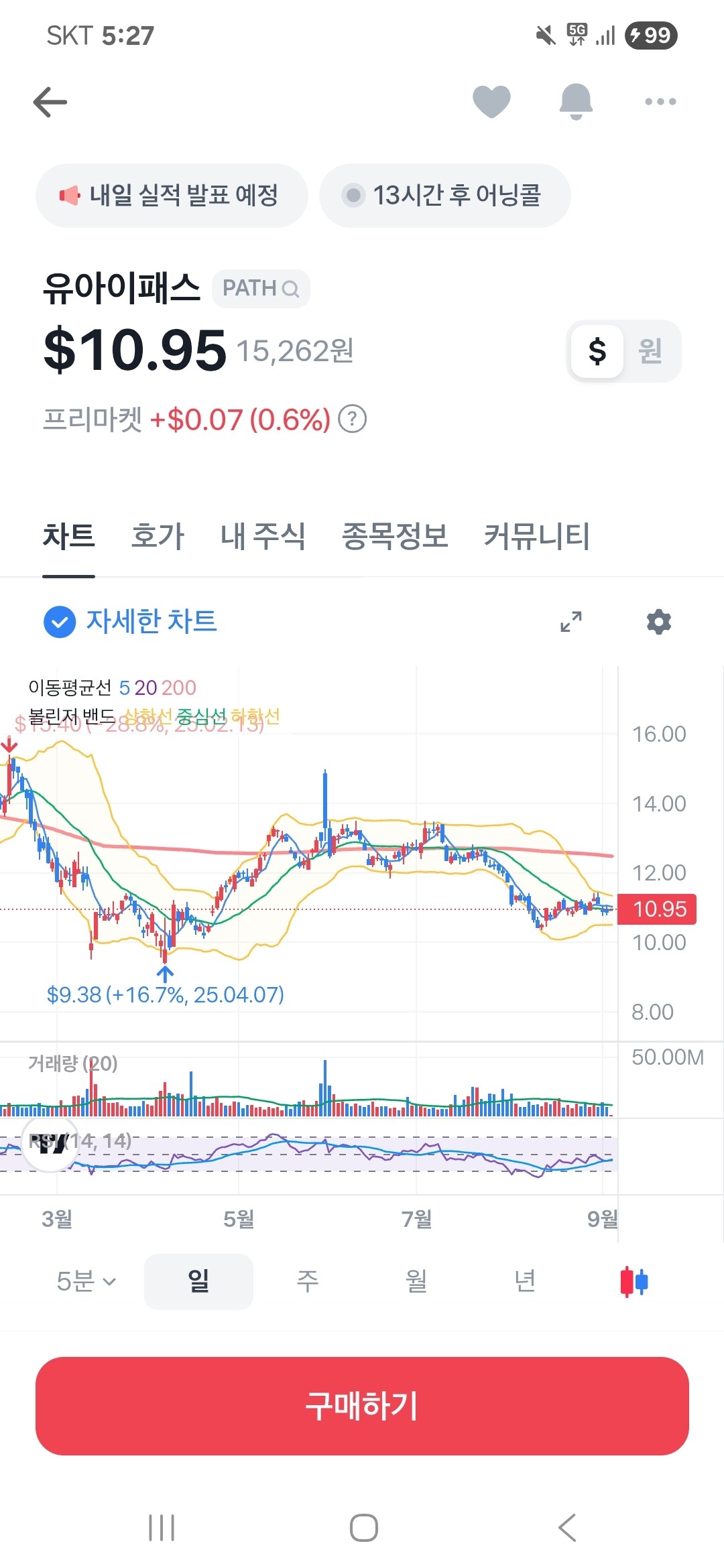Toggle the candlestick chart type icon
The width and height of the screenshot is (724, 1568).
(x=634, y=1281)
